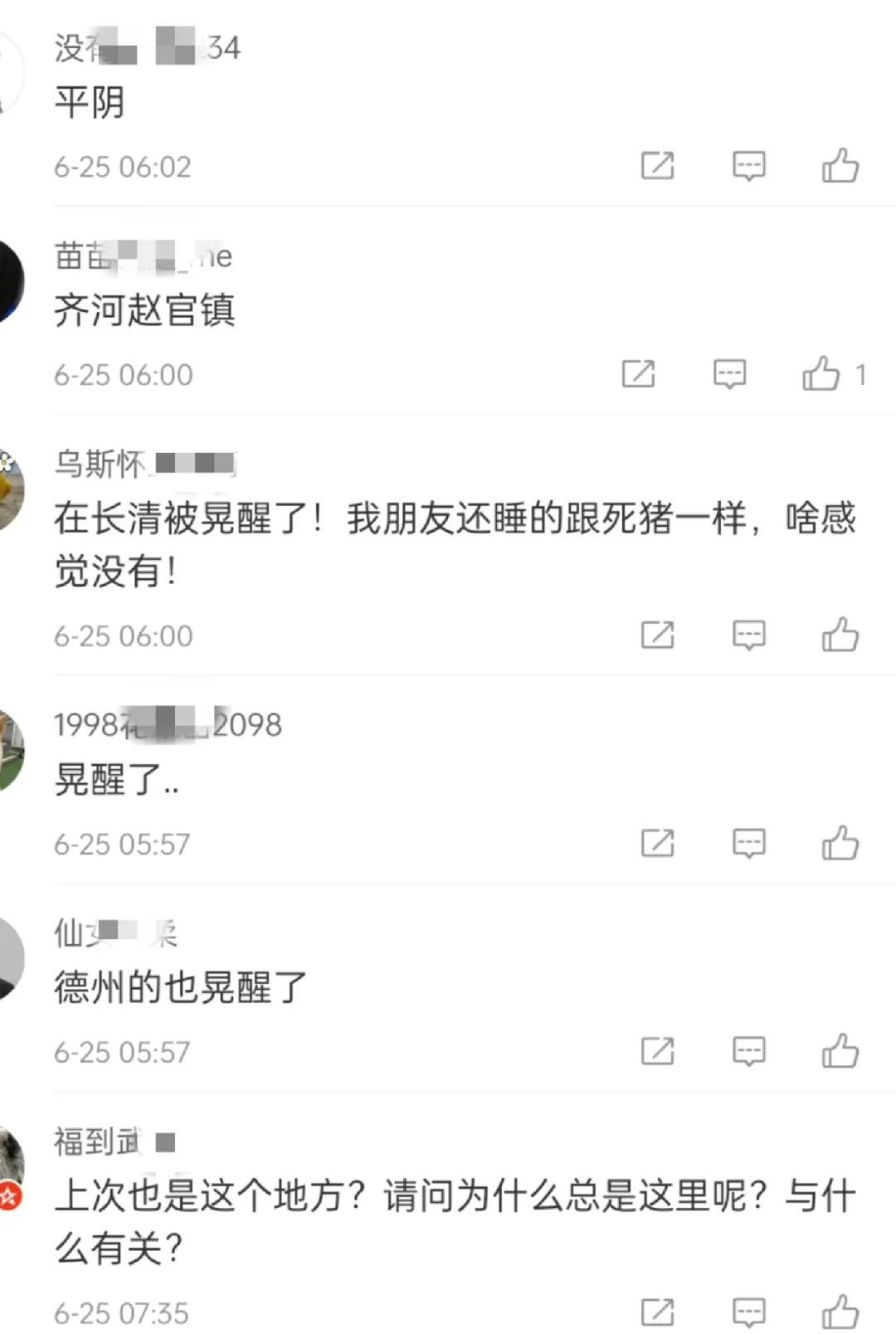Like the 在长清被晃醒了 comment

coord(840,635)
